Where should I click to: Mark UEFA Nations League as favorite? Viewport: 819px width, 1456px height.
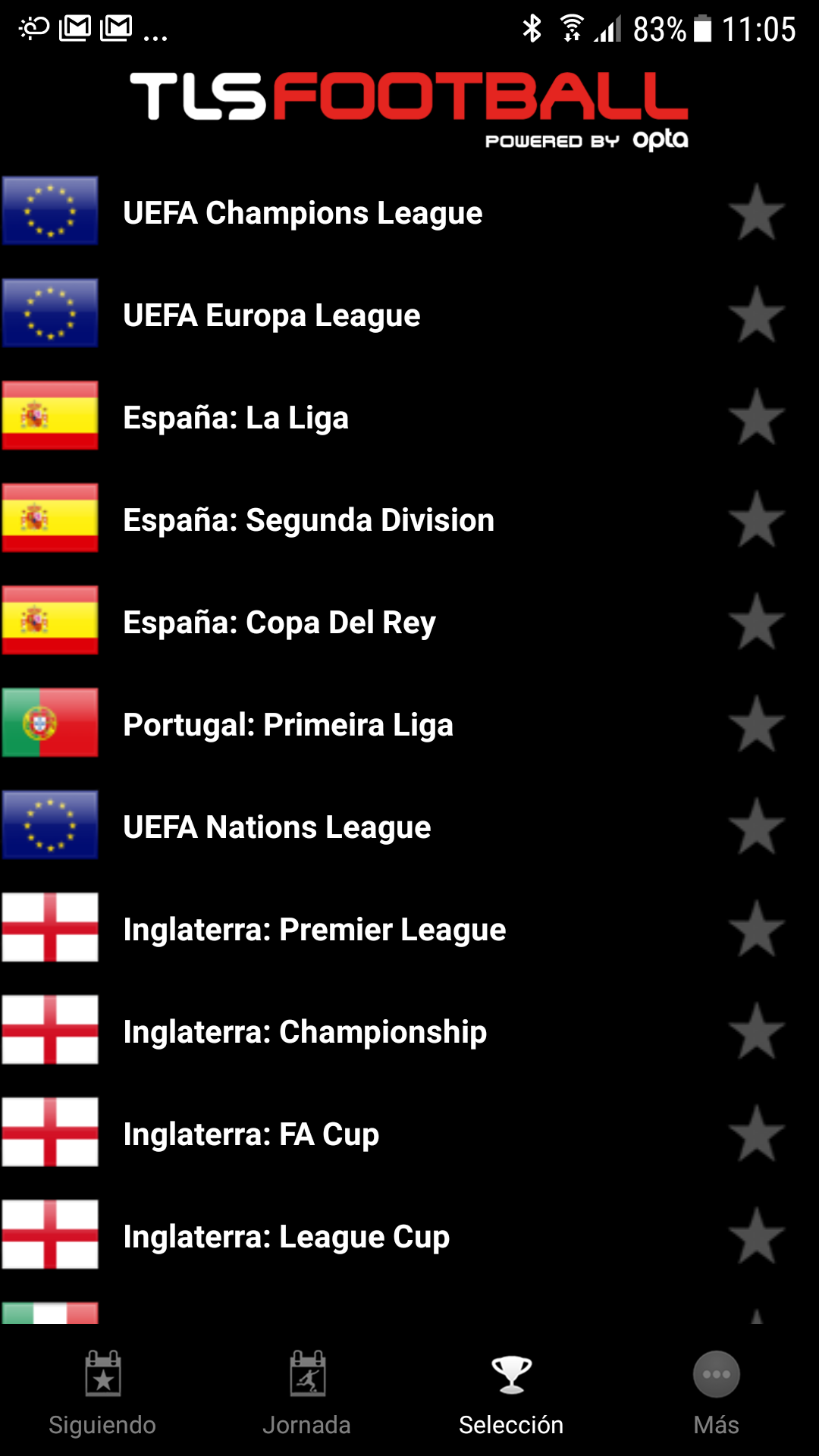(756, 827)
